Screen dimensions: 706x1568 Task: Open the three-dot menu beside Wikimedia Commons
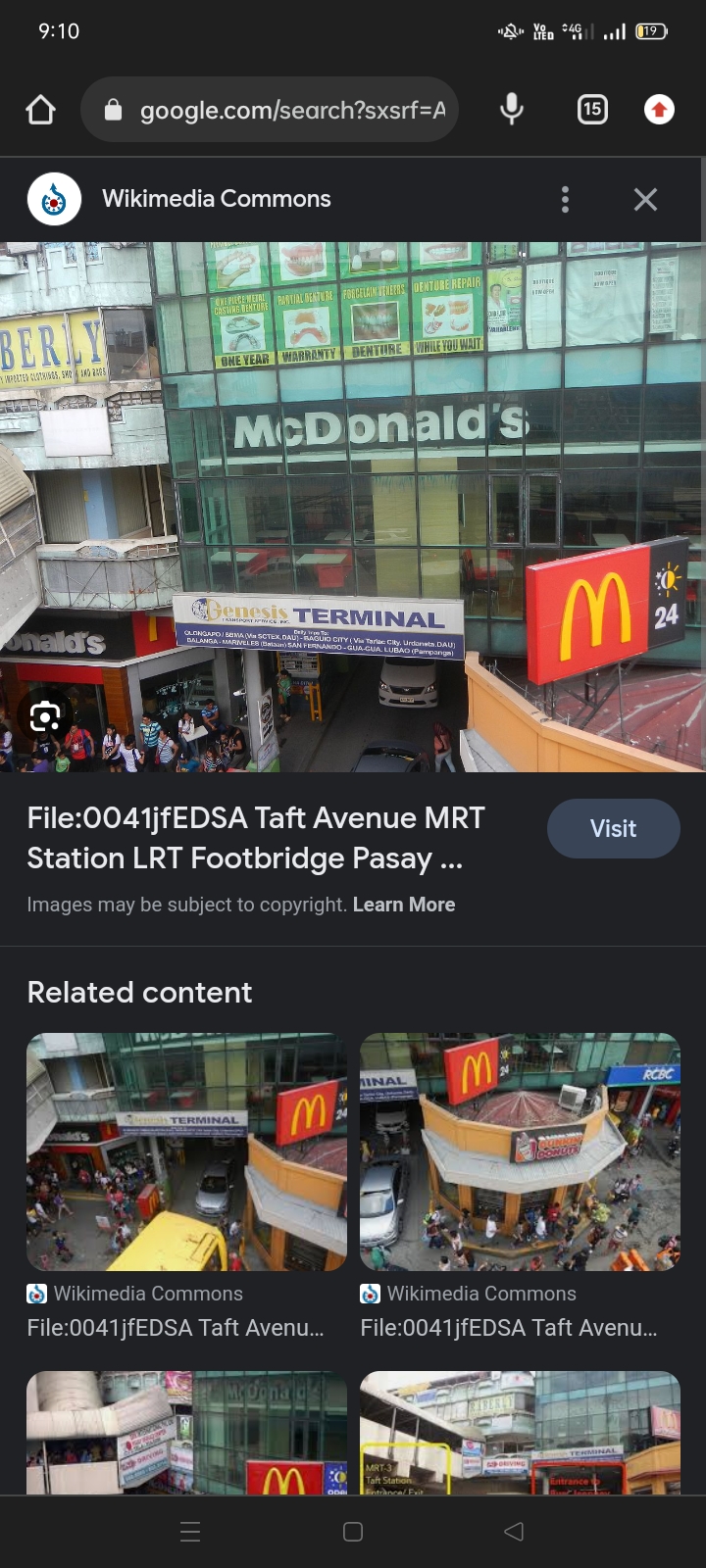565,199
